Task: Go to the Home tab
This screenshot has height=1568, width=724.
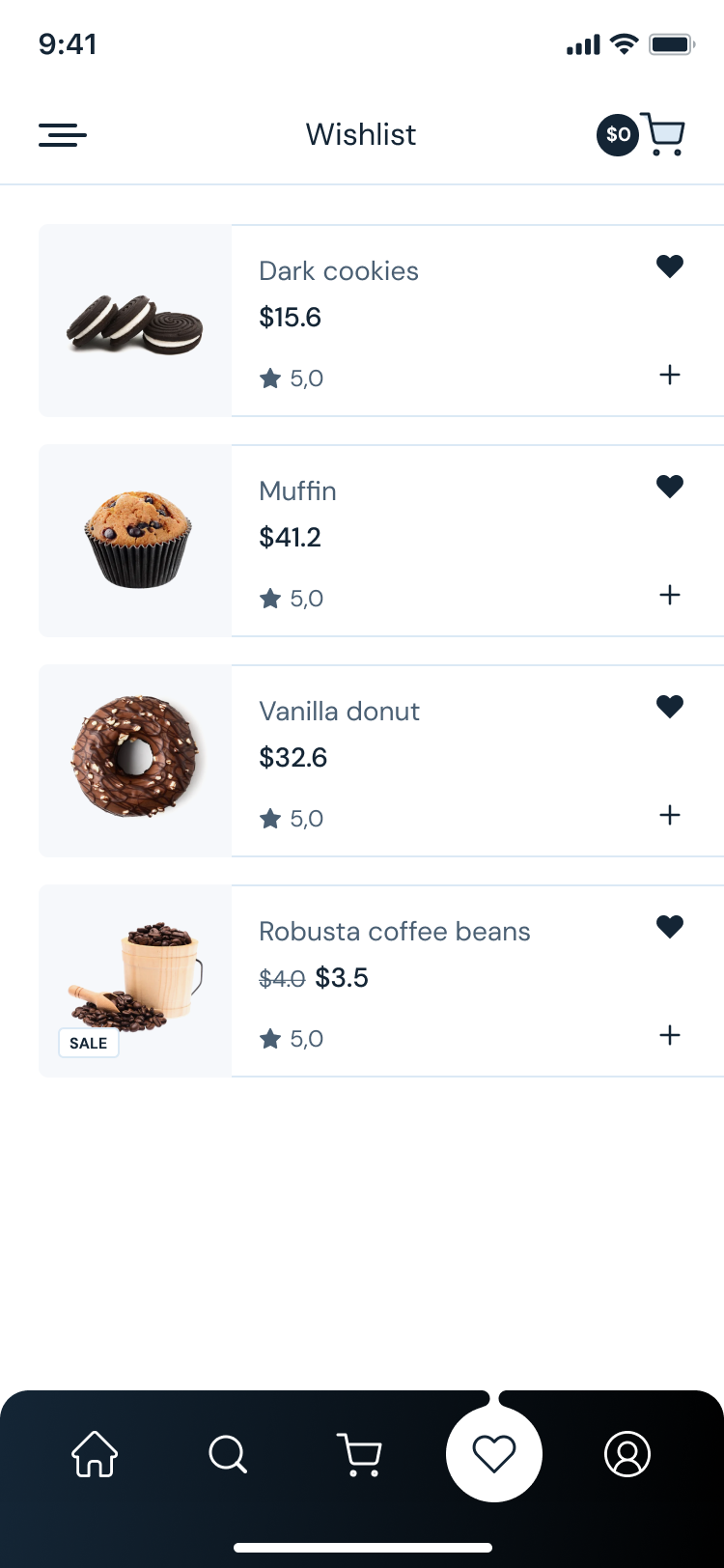Action: click(95, 1454)
